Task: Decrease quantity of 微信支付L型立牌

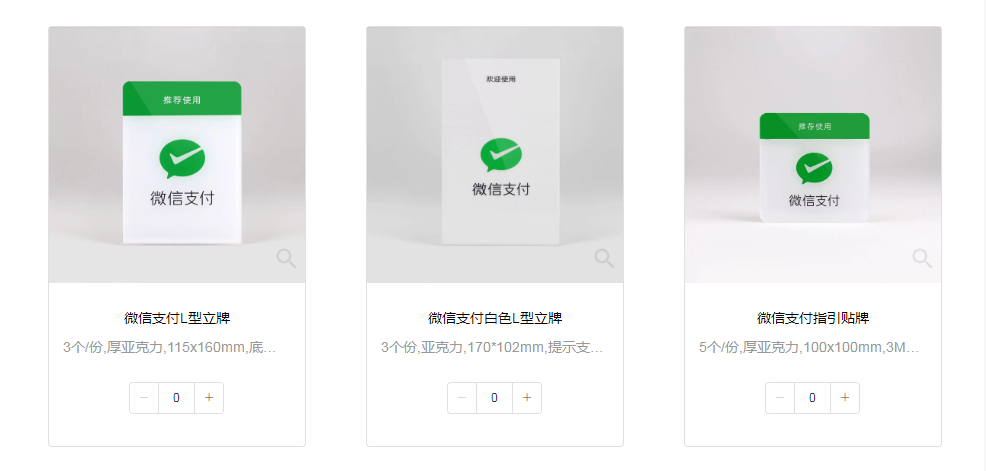Action: pos(144,398)
